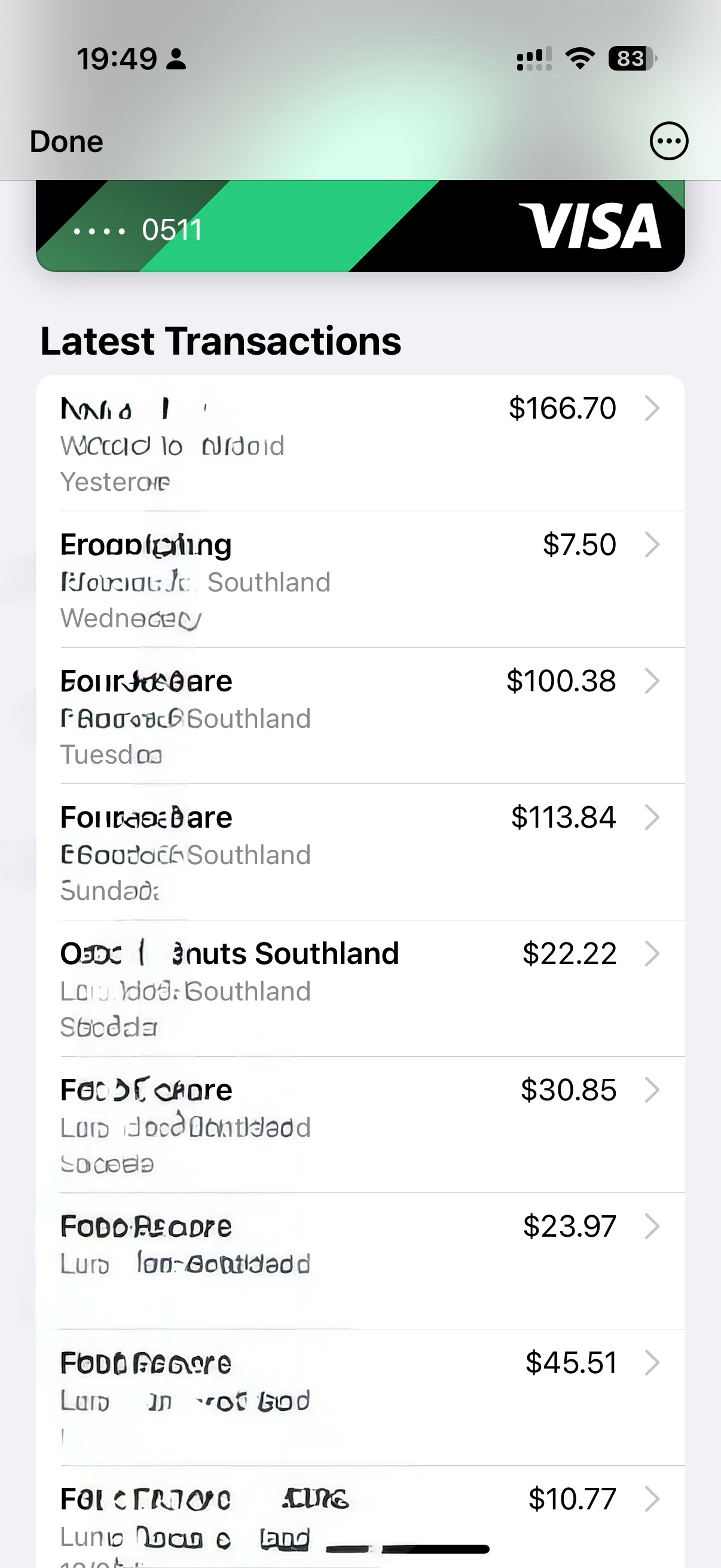The width and height of the screenshot is (721, 1568).
Task: View the $7.50 Wednesday transaction
Action: (360, 579)
